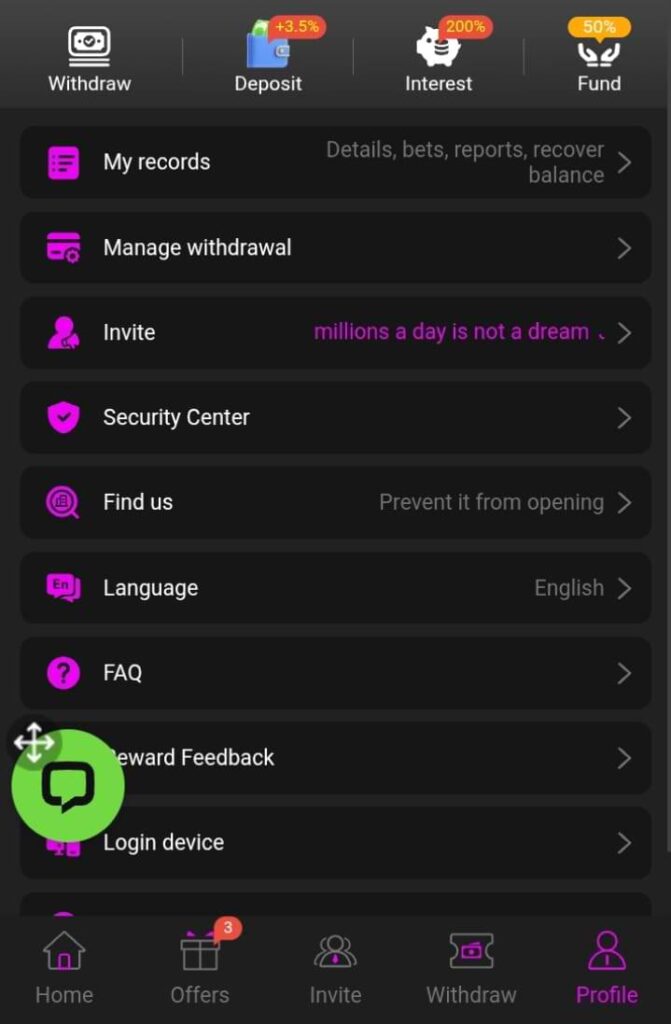Screen dimensions: 671x1024
Task: Switch to the Home tab
Action: coord(64,967)
